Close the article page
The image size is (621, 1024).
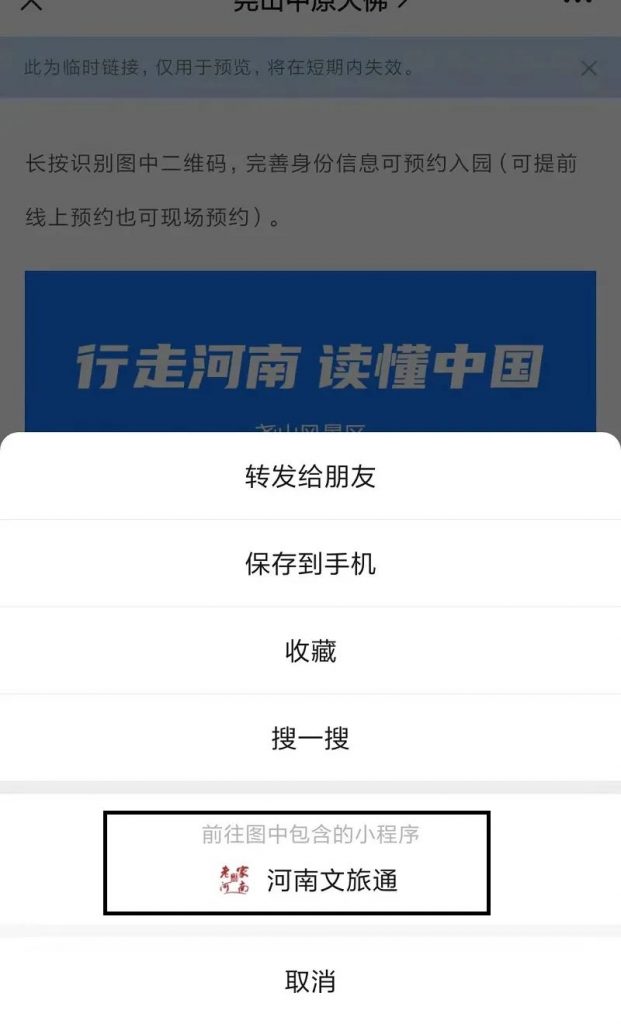click(x=31, y=4)
